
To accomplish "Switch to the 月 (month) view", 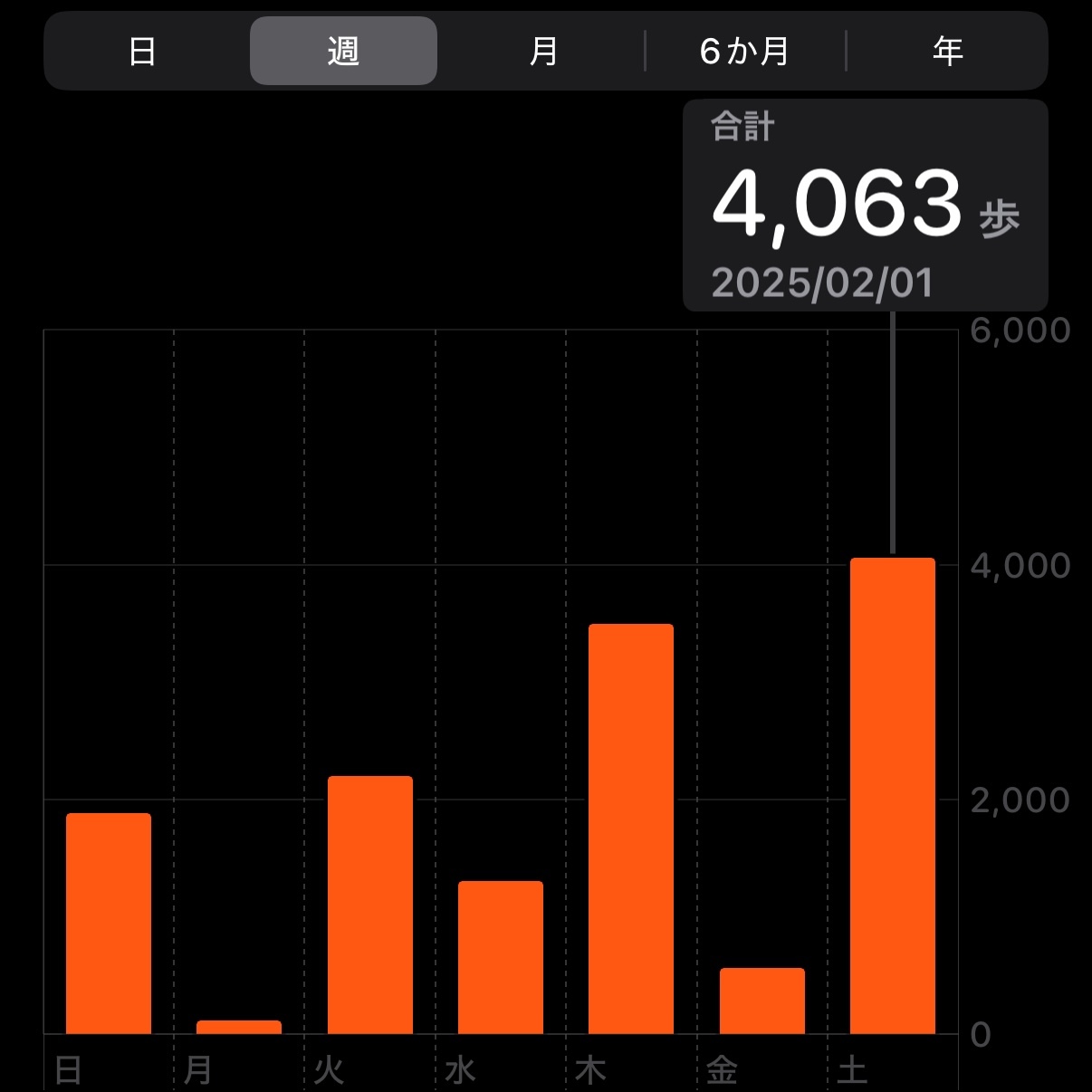I will [543, 52].
